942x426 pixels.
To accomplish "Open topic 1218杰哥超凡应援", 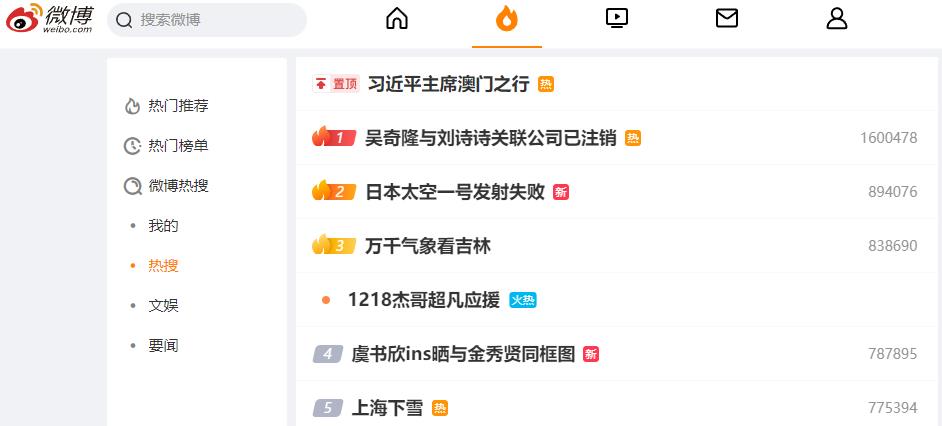I will (423, 300).
